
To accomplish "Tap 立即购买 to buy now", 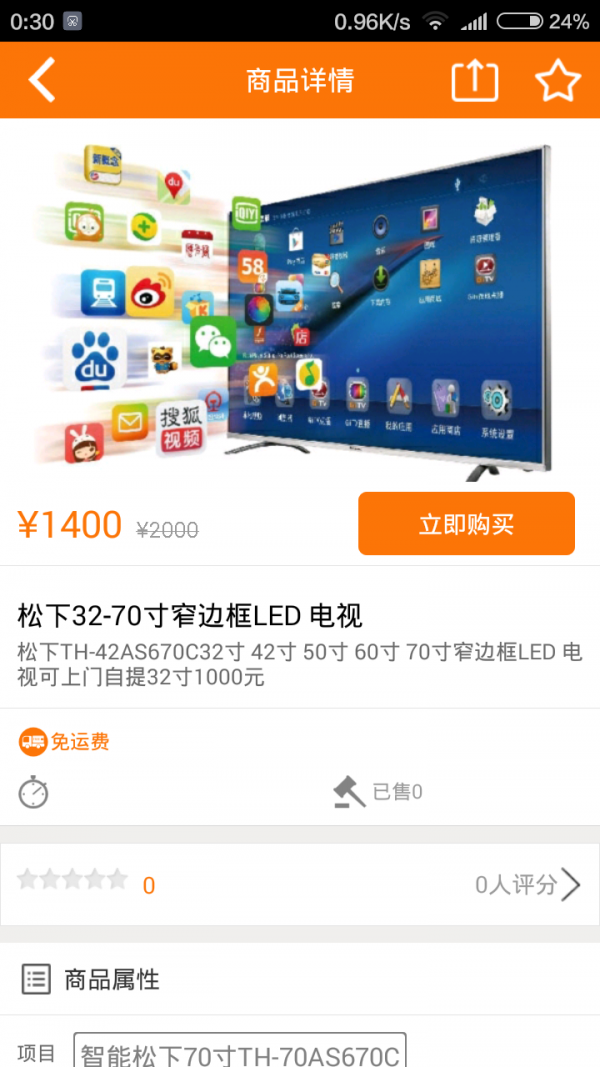I will (x=466, y=524).
